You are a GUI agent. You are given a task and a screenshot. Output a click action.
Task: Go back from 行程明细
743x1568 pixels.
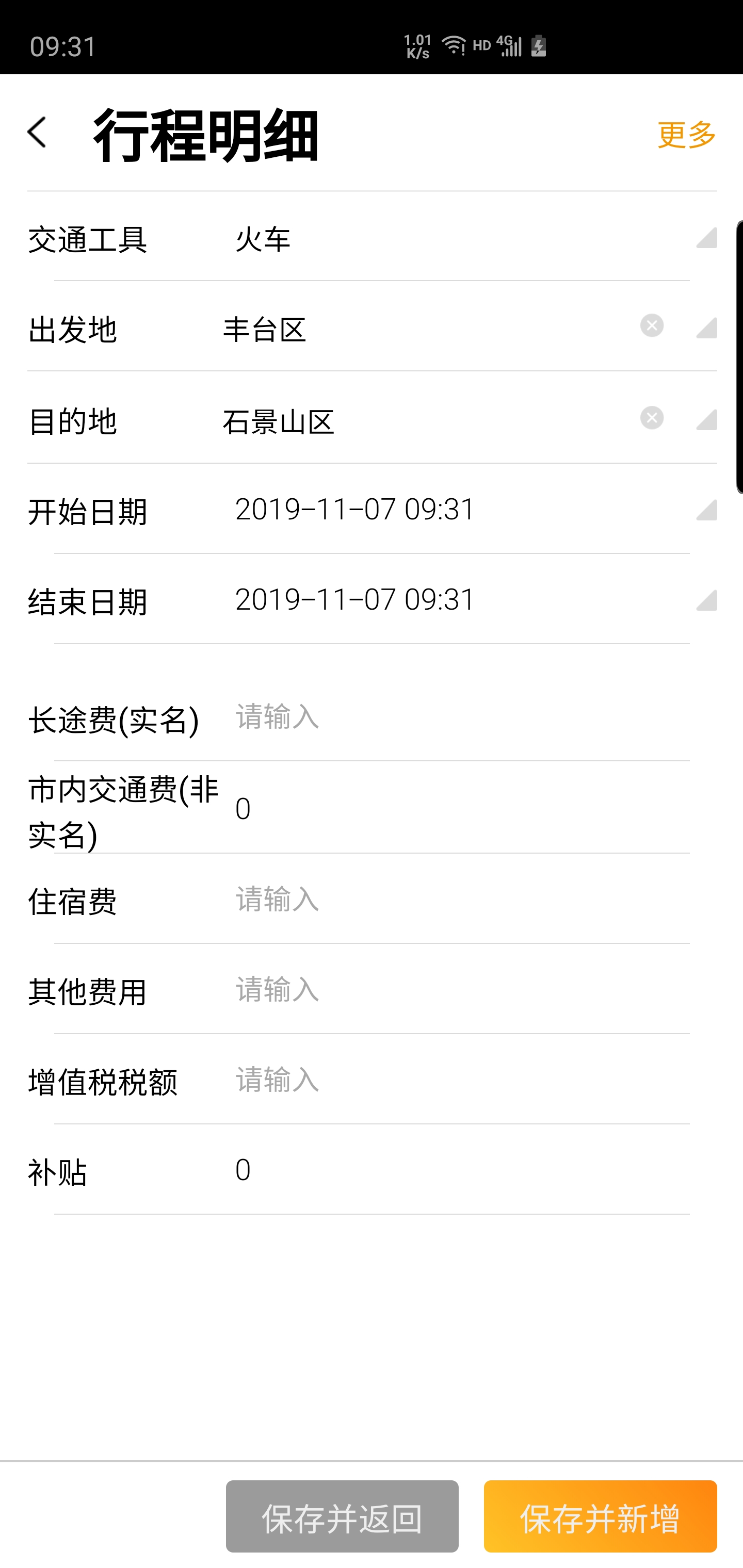coord(38,132)
